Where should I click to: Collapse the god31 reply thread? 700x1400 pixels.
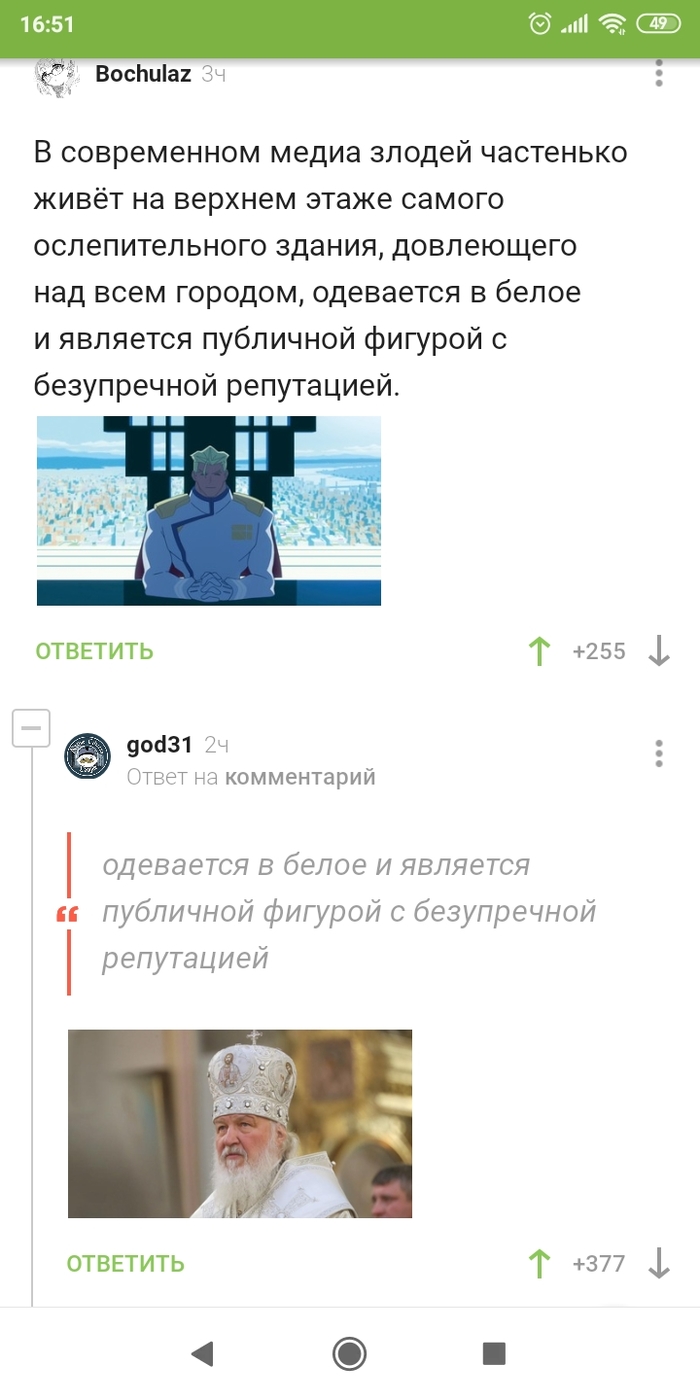click(x=31, y=729)
